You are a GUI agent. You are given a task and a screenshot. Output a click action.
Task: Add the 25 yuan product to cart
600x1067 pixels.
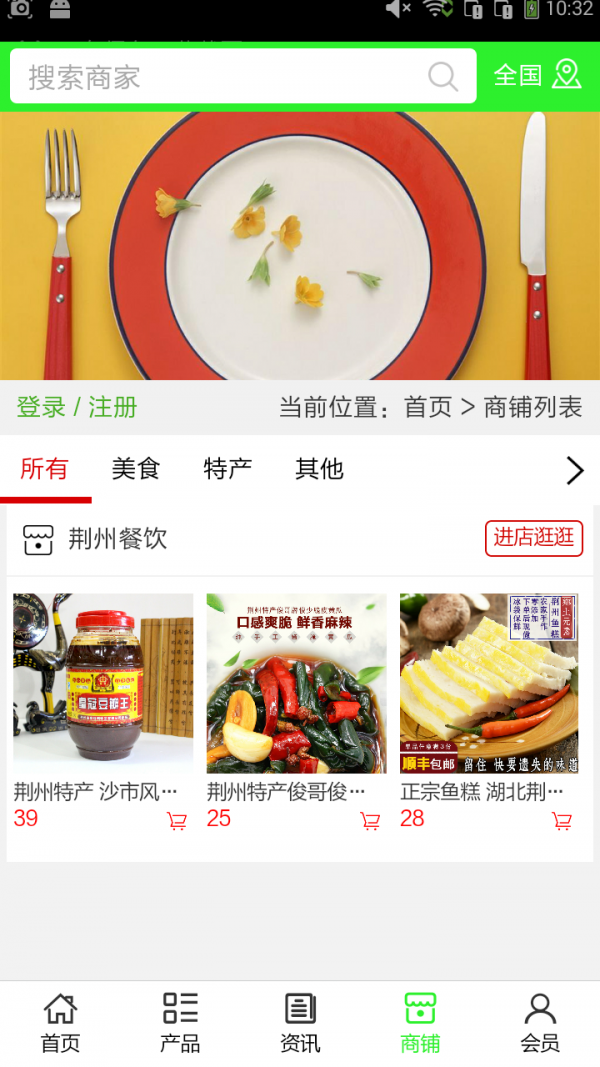click(370, 821)
